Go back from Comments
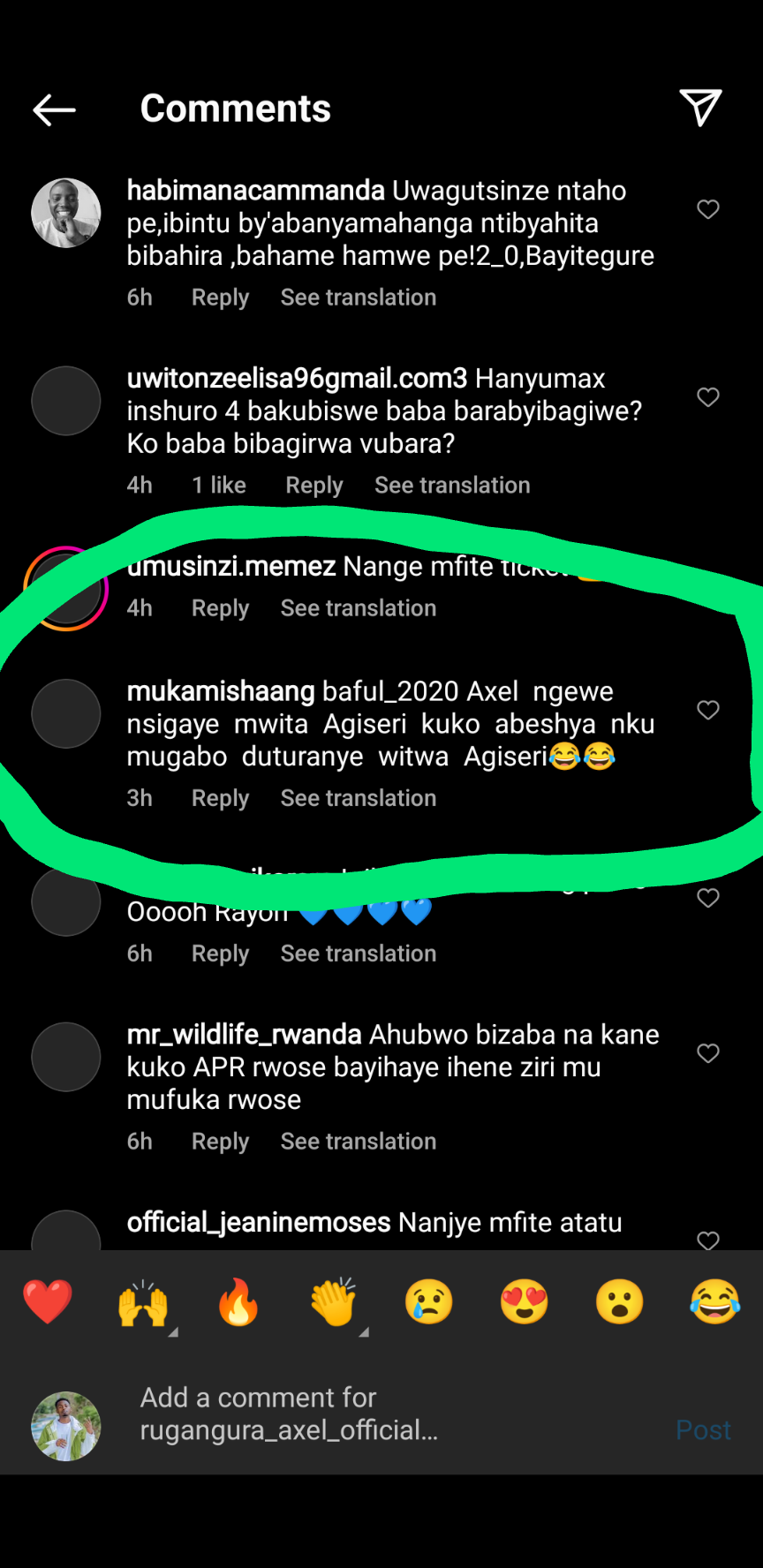Viewport: 763px width, 1568px height. [54, 109]
